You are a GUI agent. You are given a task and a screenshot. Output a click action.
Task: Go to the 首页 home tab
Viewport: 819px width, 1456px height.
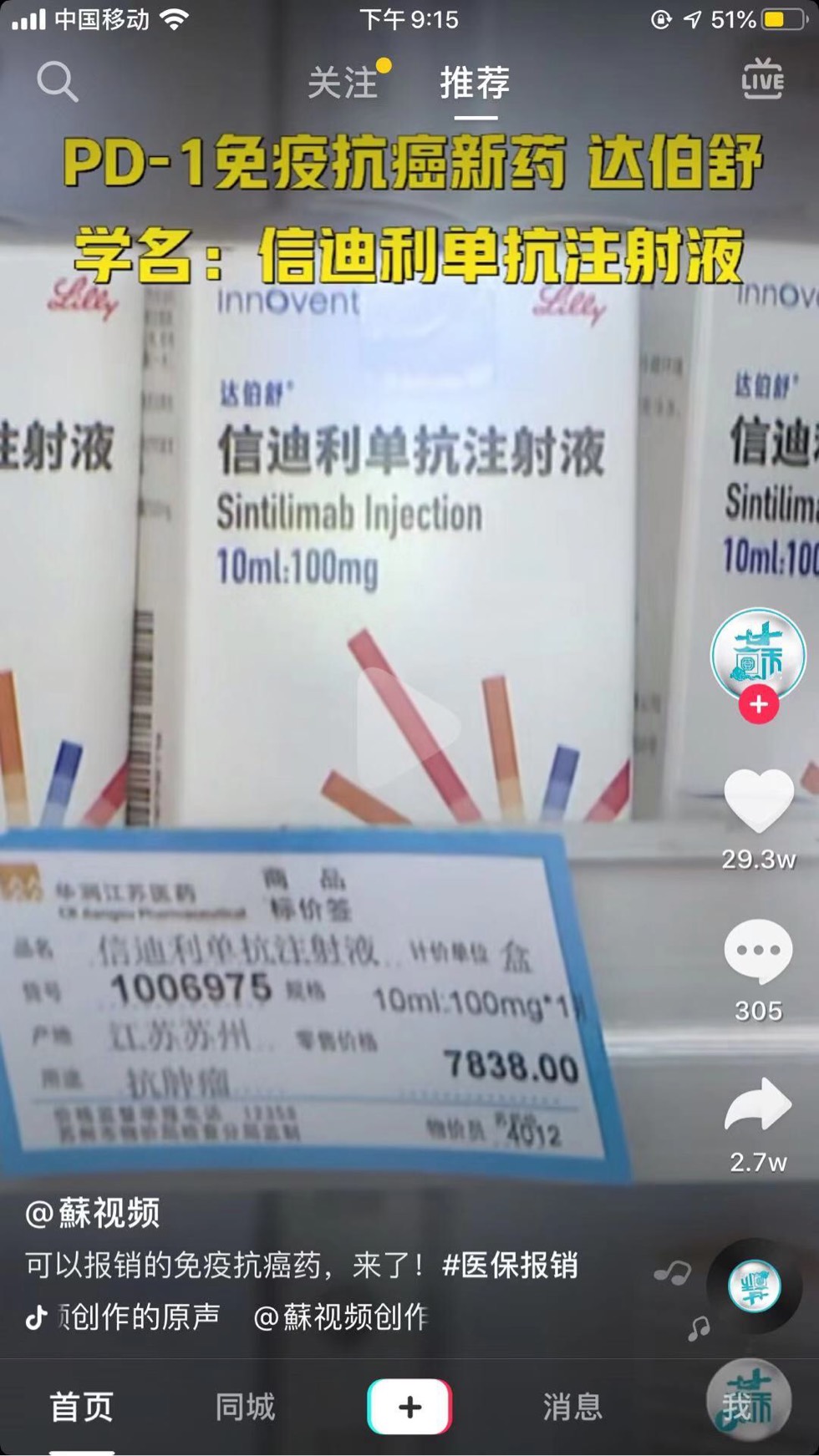pyautogui.click(x=81, y=1407)
